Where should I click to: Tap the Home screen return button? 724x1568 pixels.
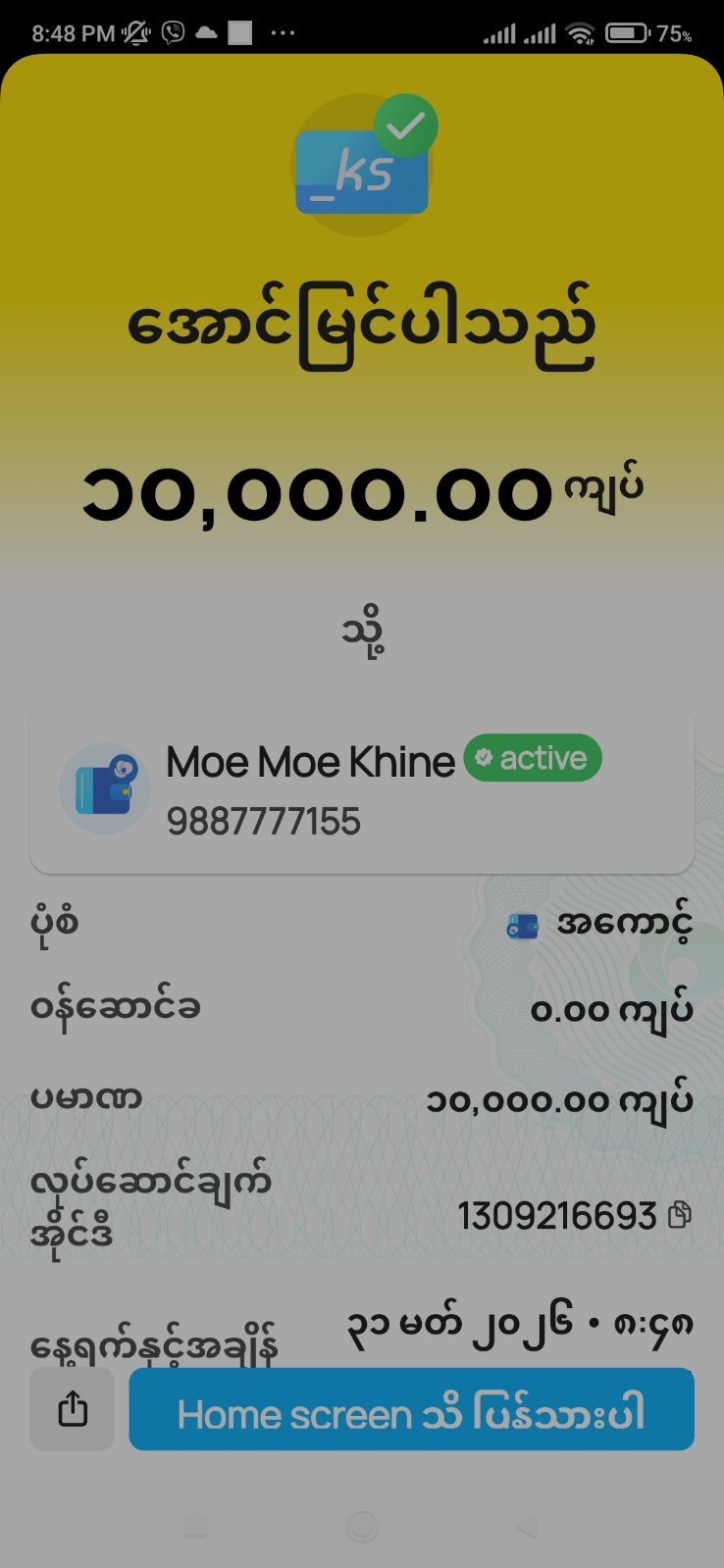[411, 1410]
